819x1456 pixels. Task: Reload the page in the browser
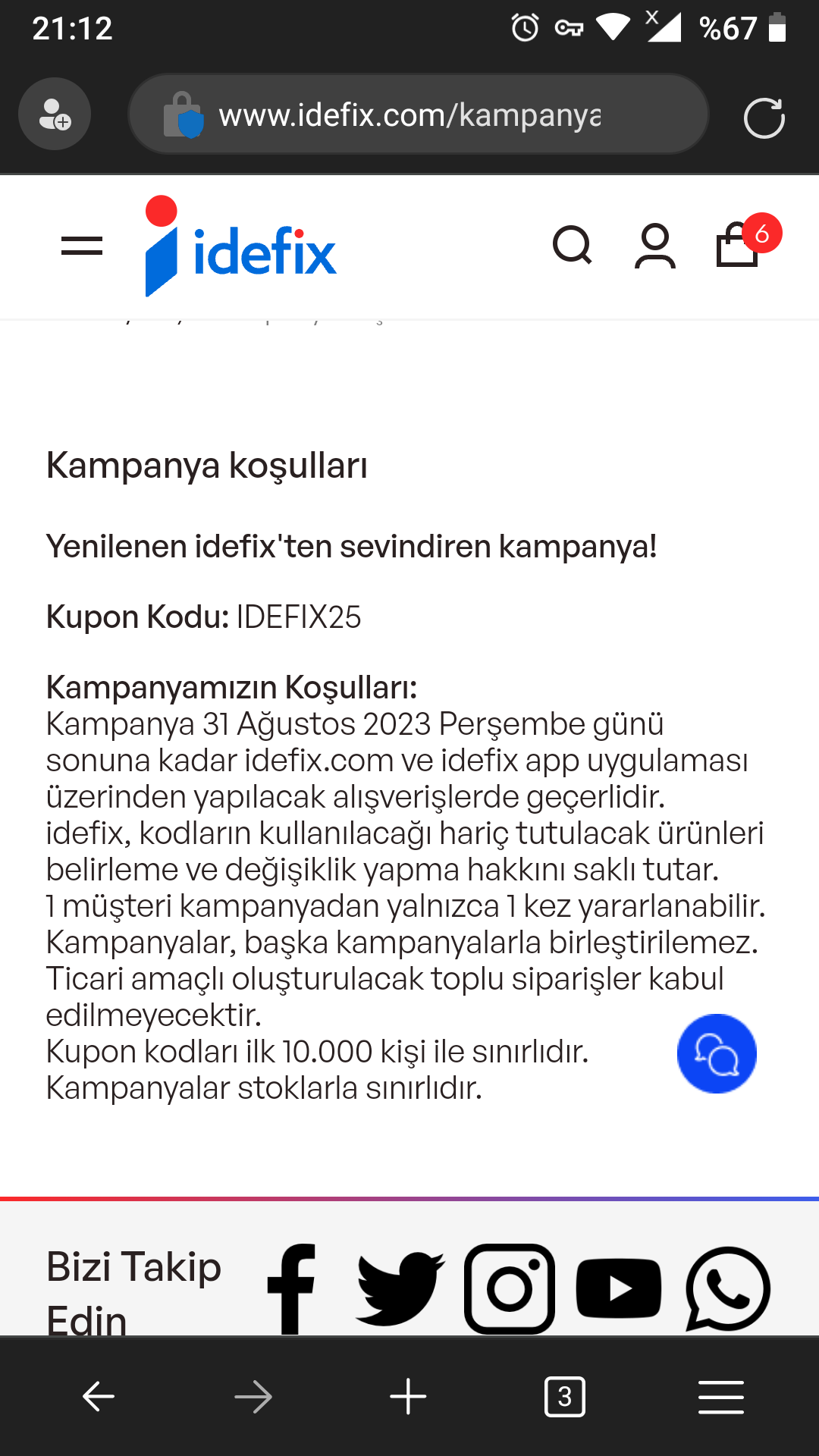[764, 118]
